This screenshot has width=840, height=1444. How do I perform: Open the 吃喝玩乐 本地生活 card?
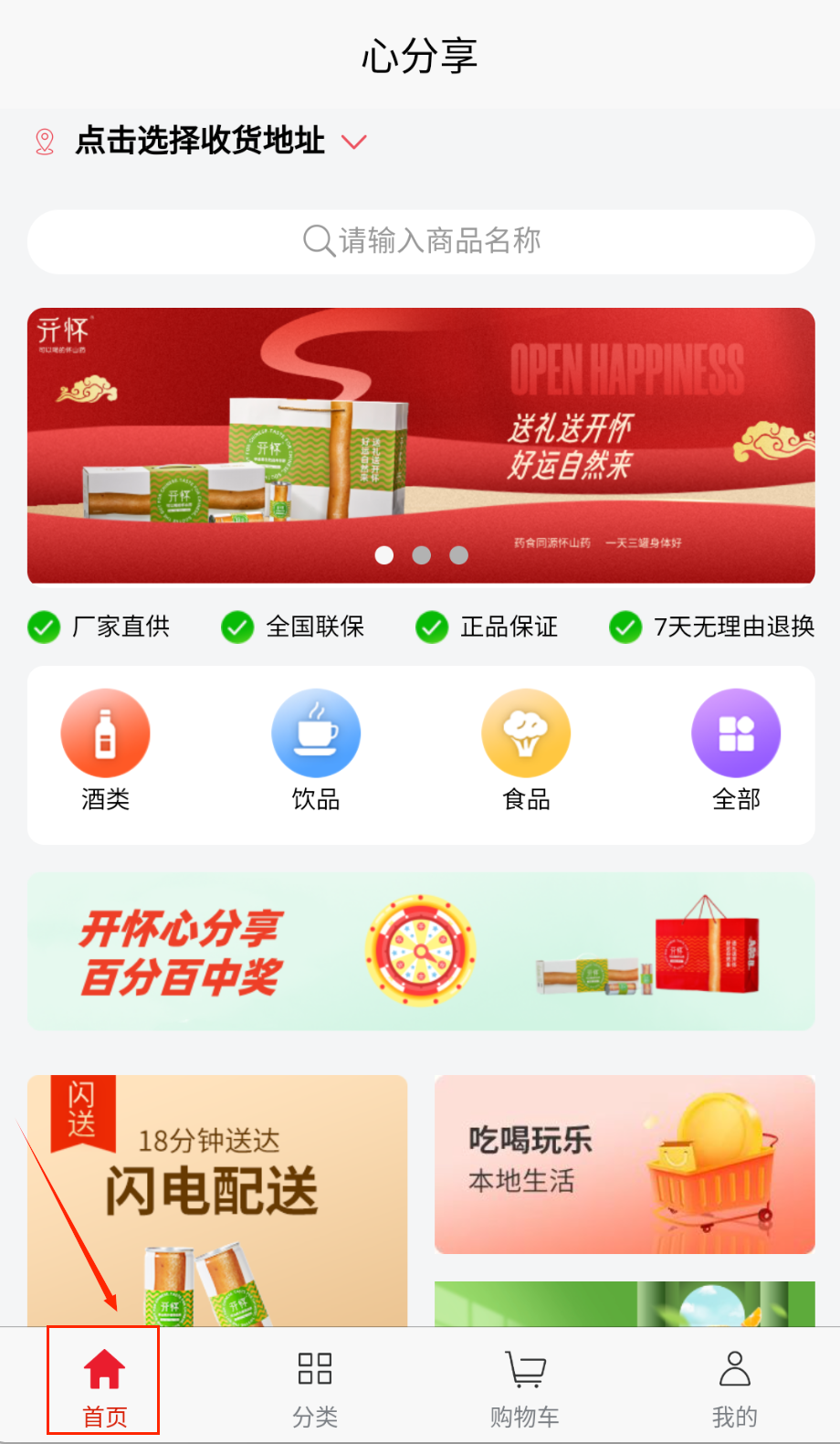coord(625,1164)
